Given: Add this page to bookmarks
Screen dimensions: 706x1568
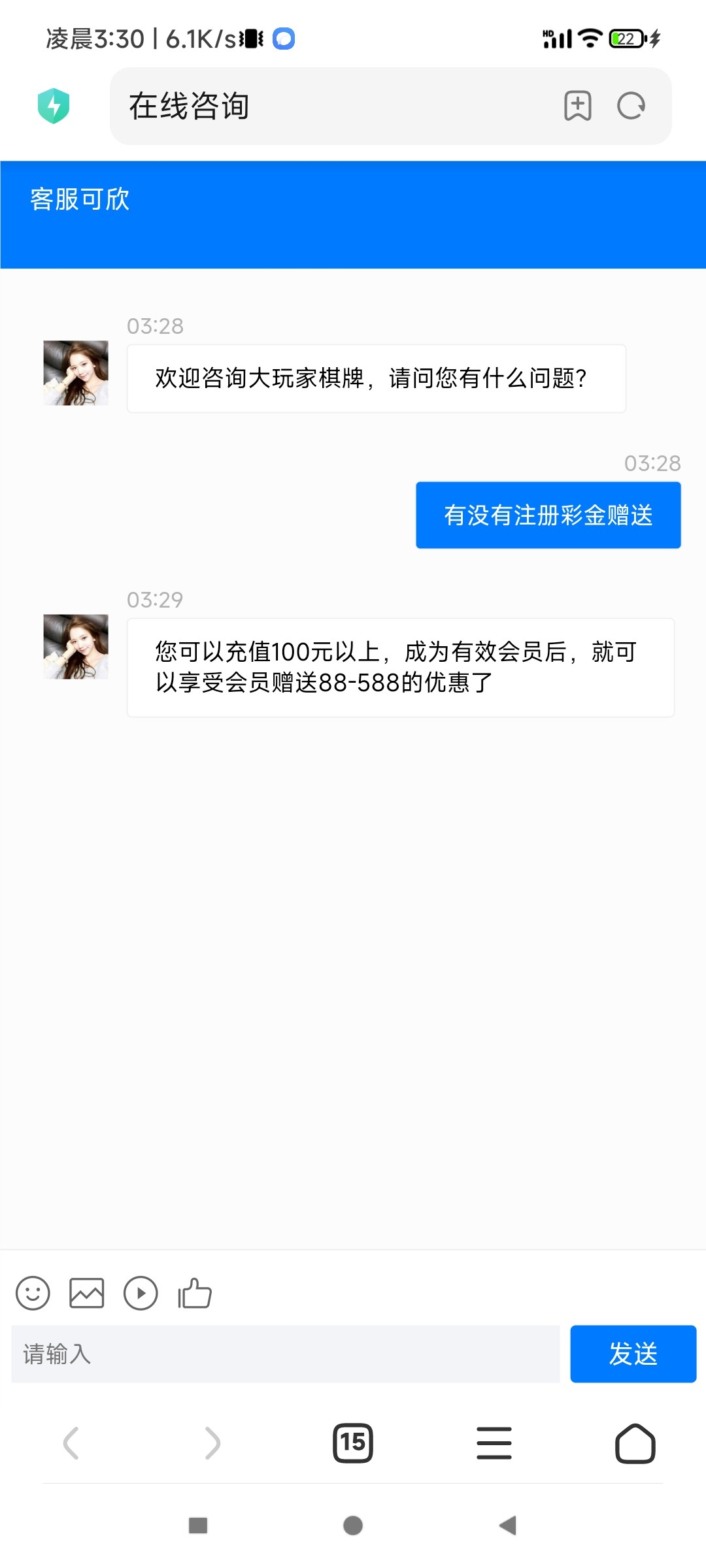Looking at the screenshot, I should (x=578, y=106).
